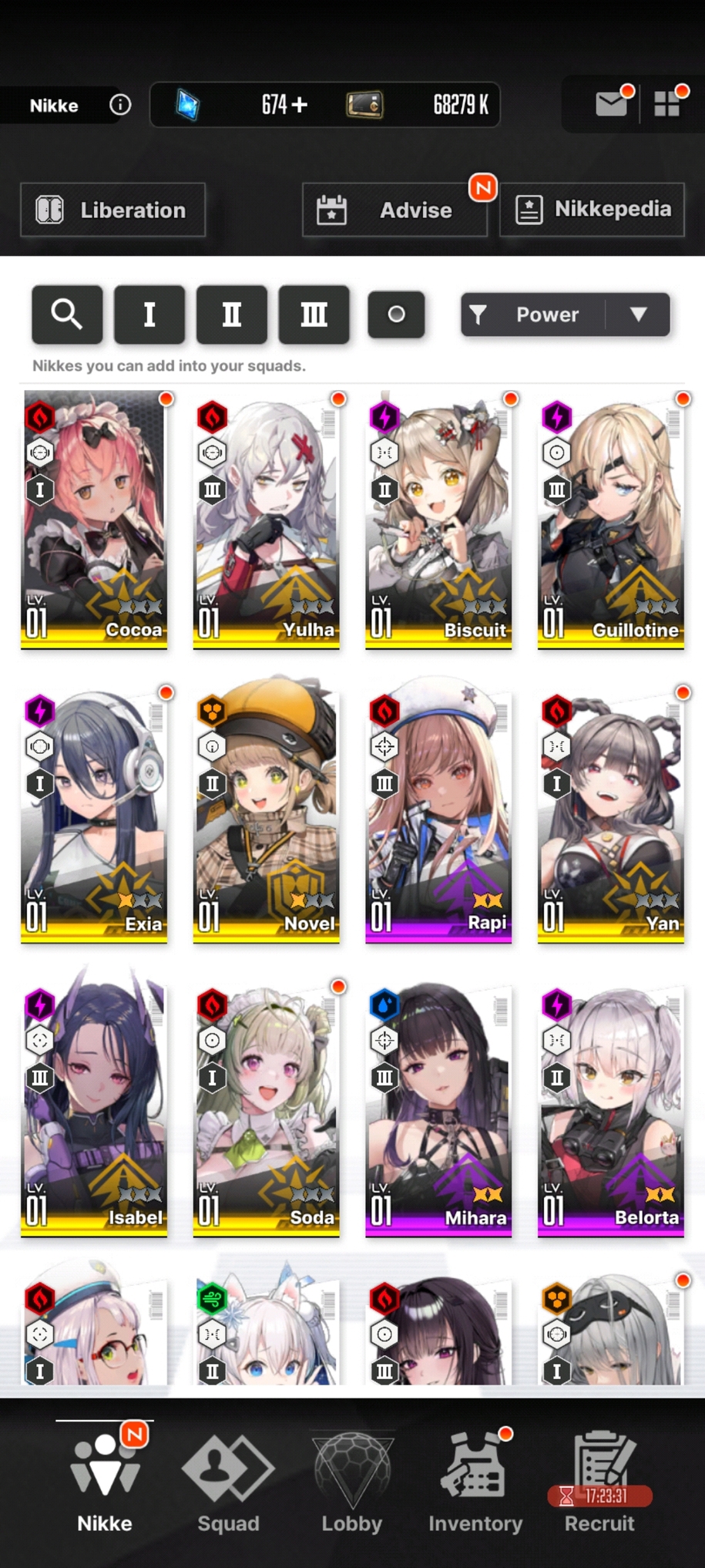Add more gems with the plus icon
The height and width of the screenshot is (1568, 705).
299,104
